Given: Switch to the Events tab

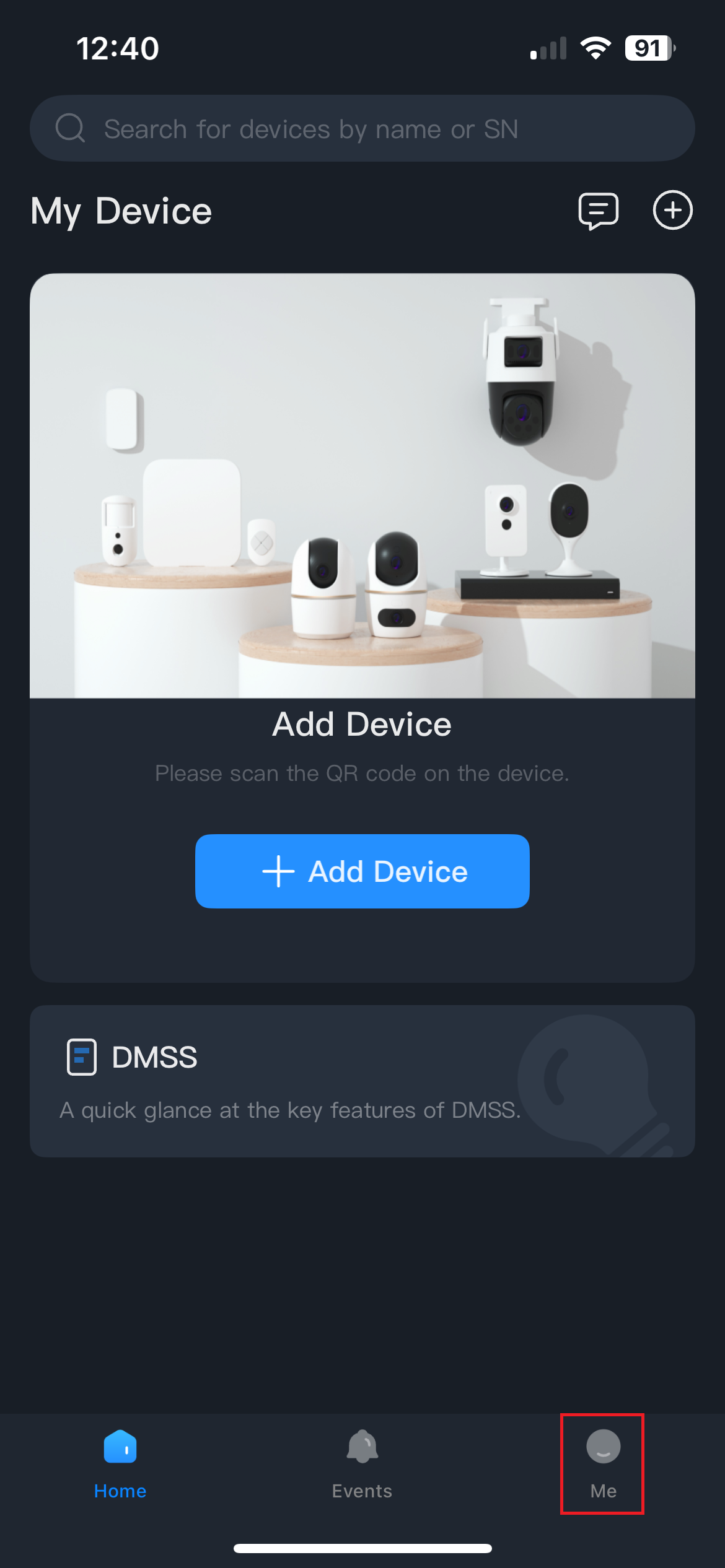Looking at the screenshot, I should point(362,1464).
